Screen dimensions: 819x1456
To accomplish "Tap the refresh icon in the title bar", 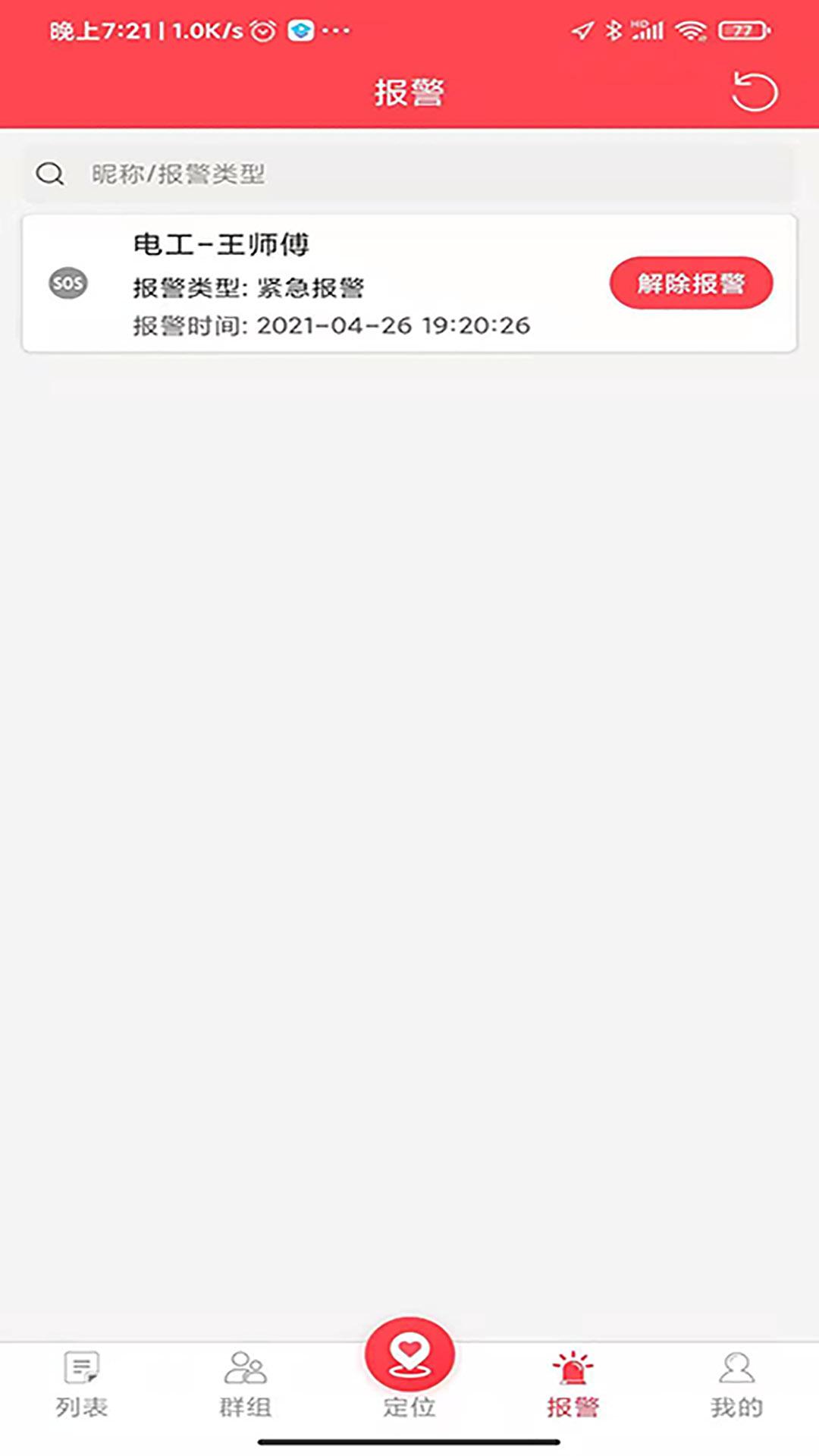I will point(753,93).
